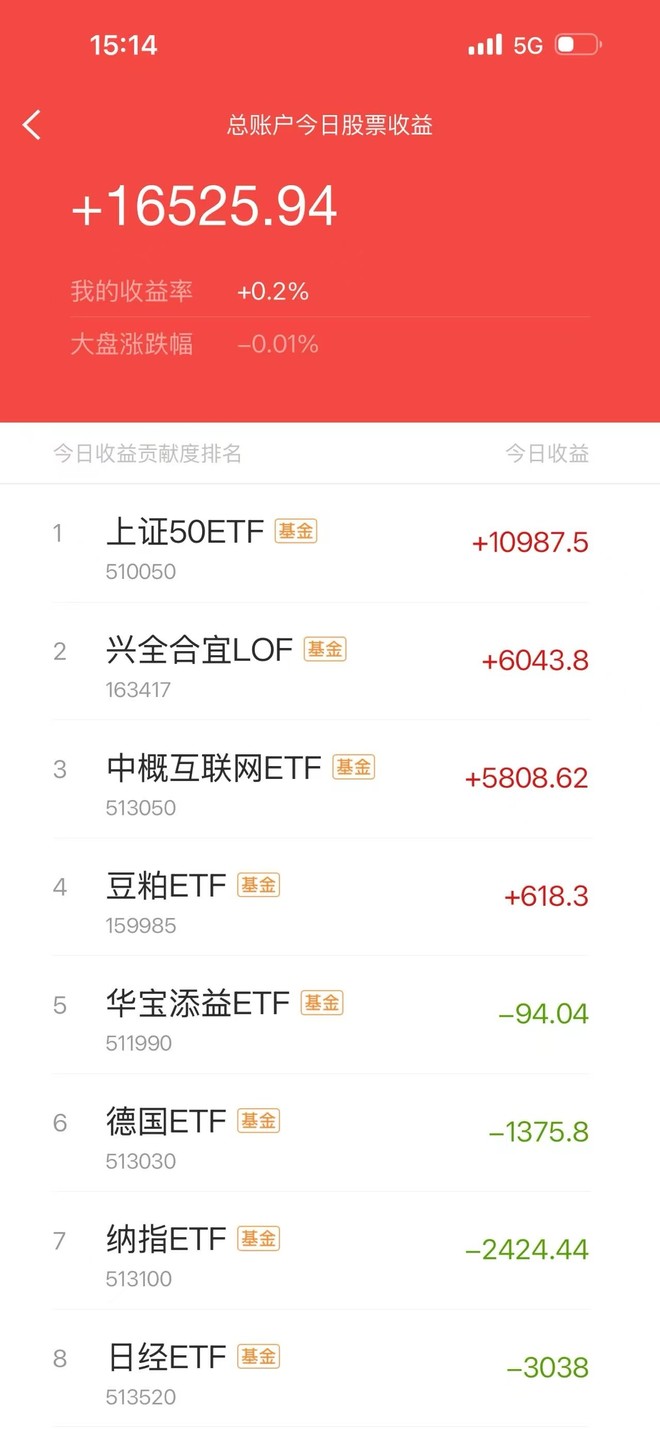View details for 中概互联网ETF
This screenshot has height=1430, width=660.
(x=320, y=780)
